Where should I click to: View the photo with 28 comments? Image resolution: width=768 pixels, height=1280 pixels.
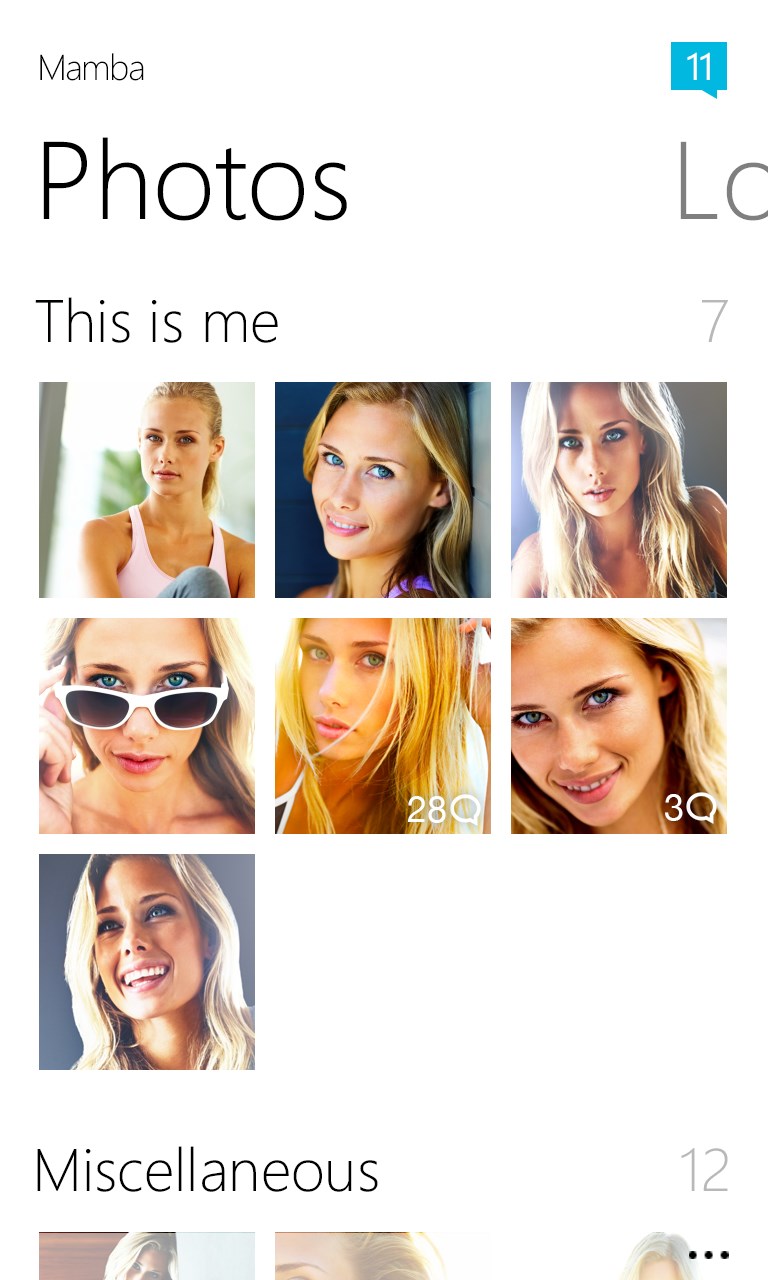(383, 726)
